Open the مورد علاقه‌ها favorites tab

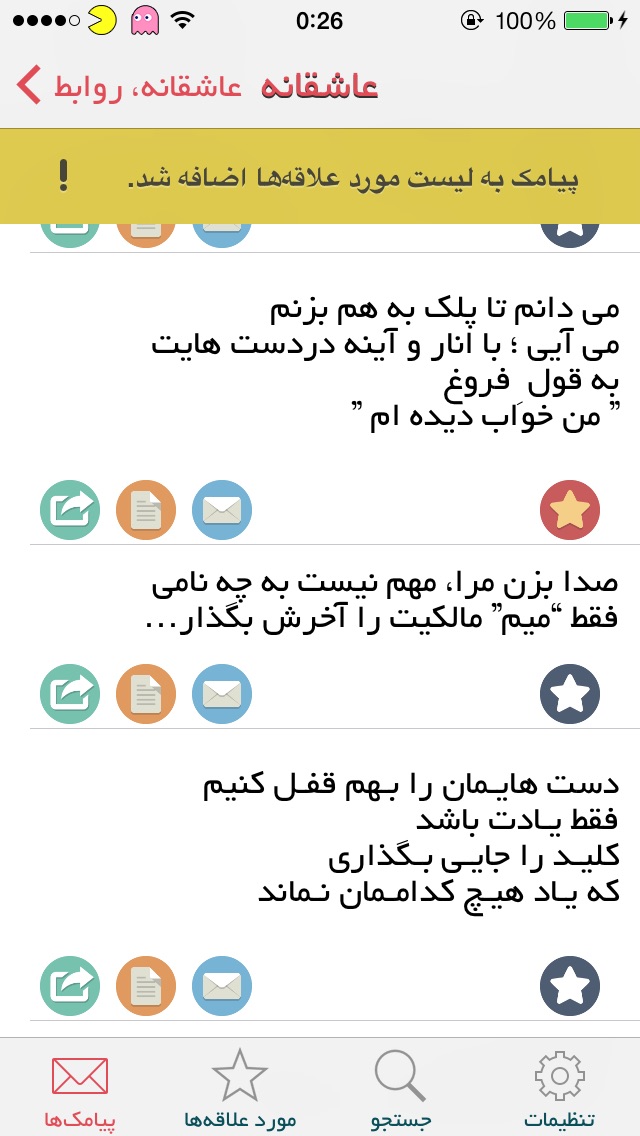click(240, 1089)
